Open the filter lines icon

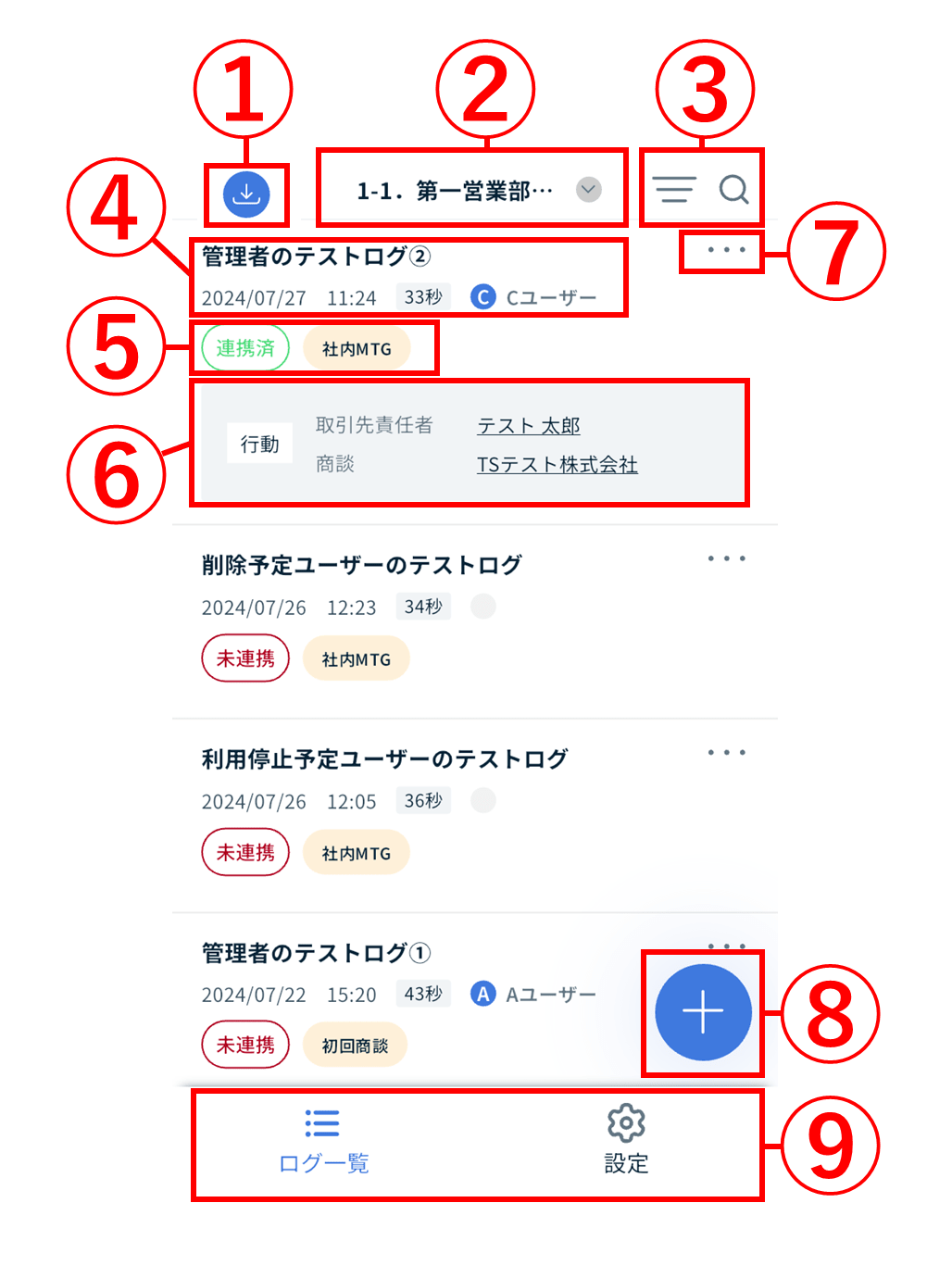(674, 190)
